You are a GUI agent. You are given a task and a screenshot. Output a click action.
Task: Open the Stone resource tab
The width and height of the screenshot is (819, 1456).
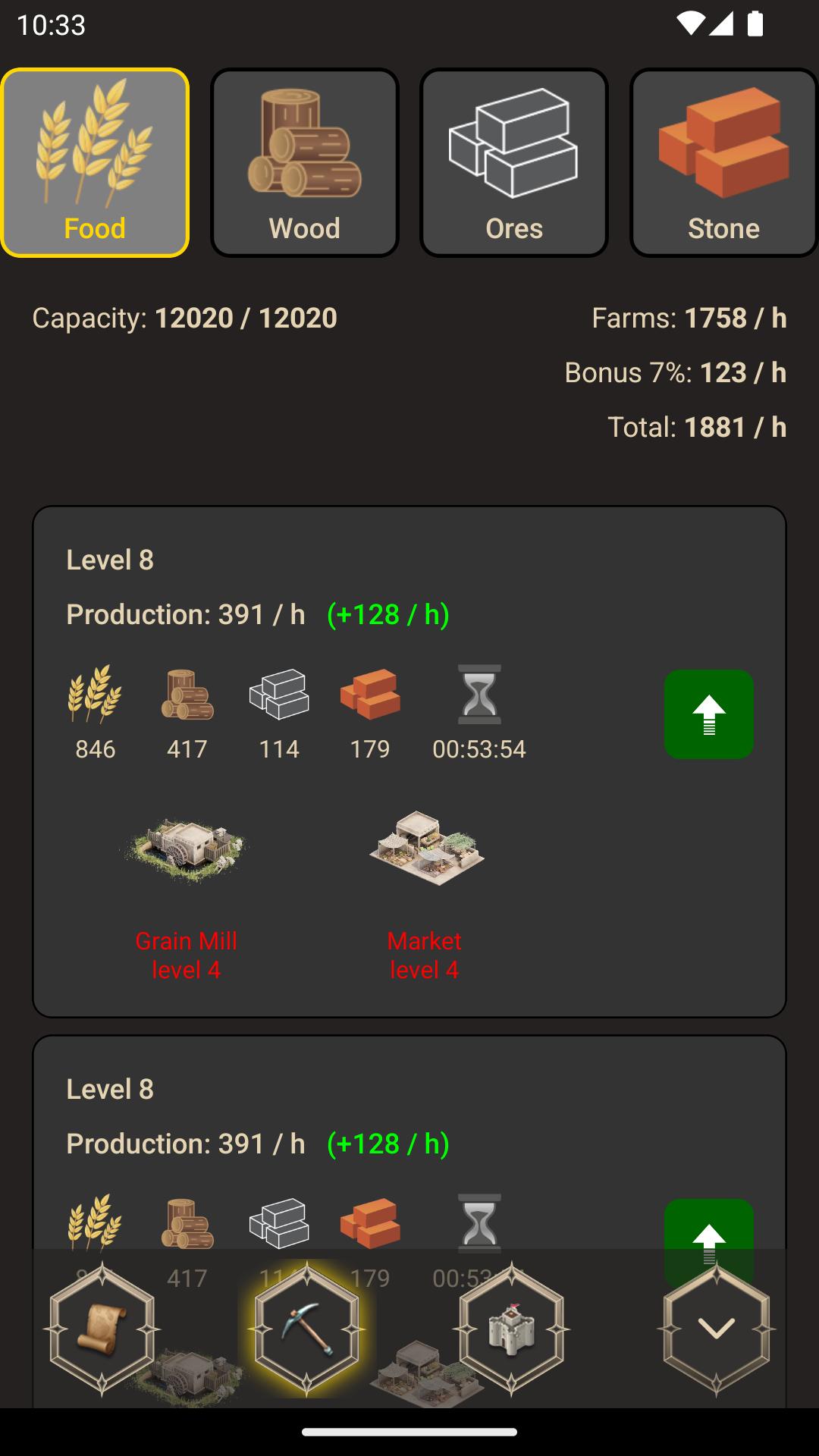(x=723, y=163)
